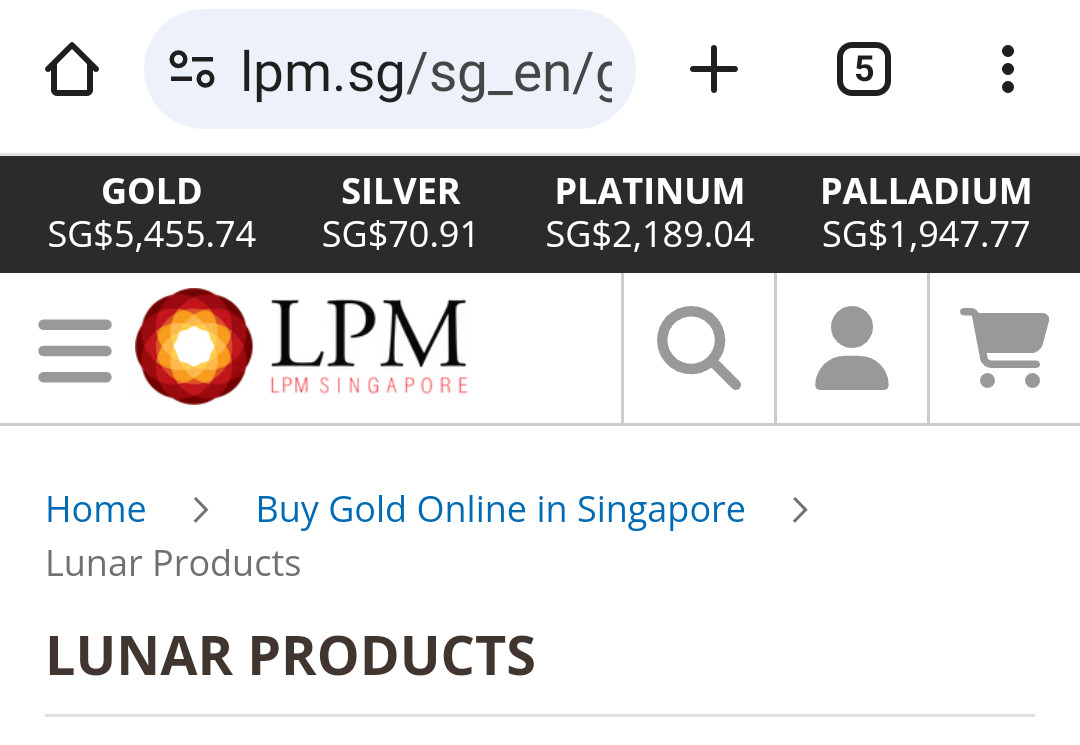Open the user account icon
This screenshot has height=745, width=1080.
point(851,349)
